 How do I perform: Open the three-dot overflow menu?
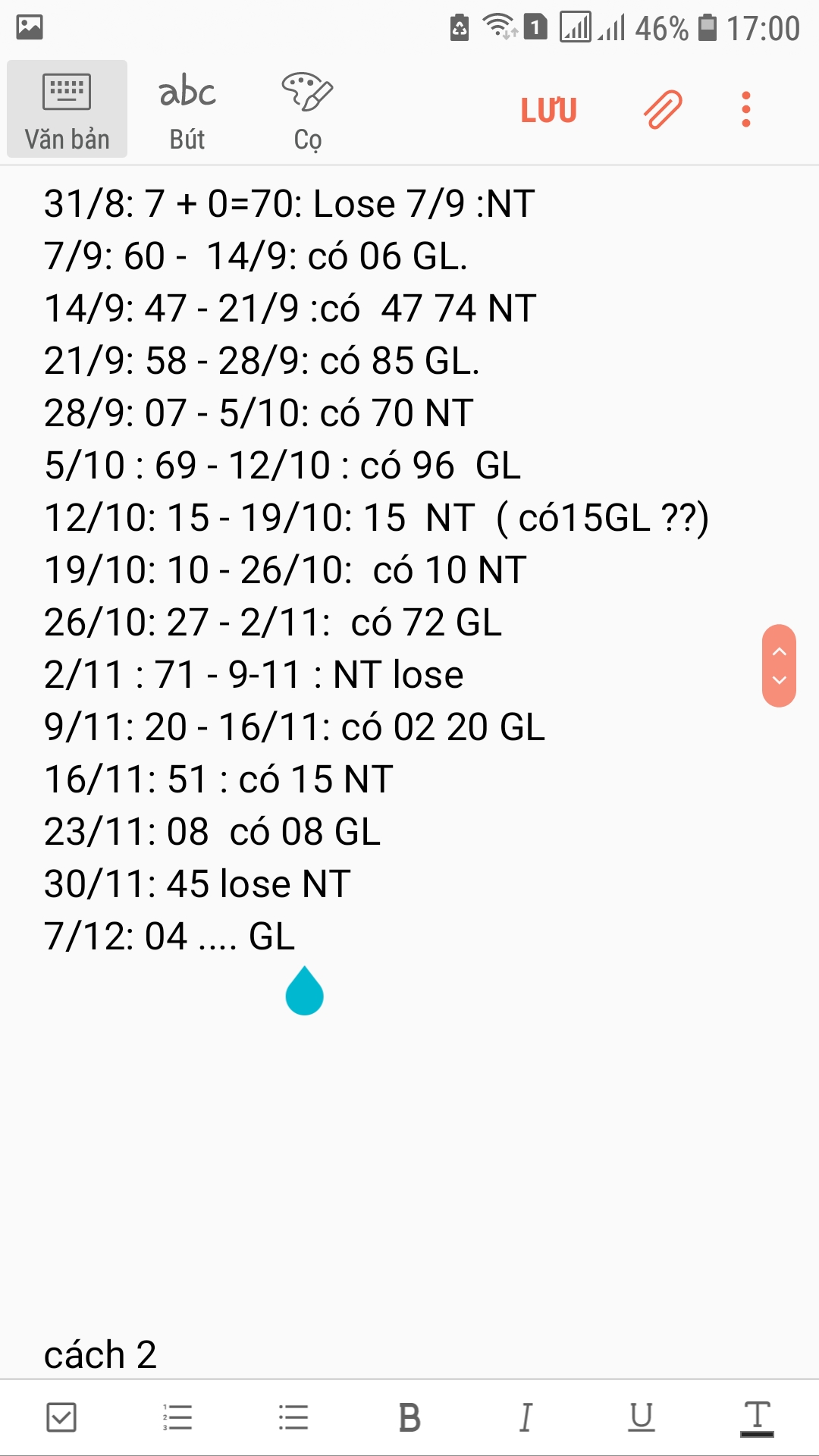[x=746, y=109]
